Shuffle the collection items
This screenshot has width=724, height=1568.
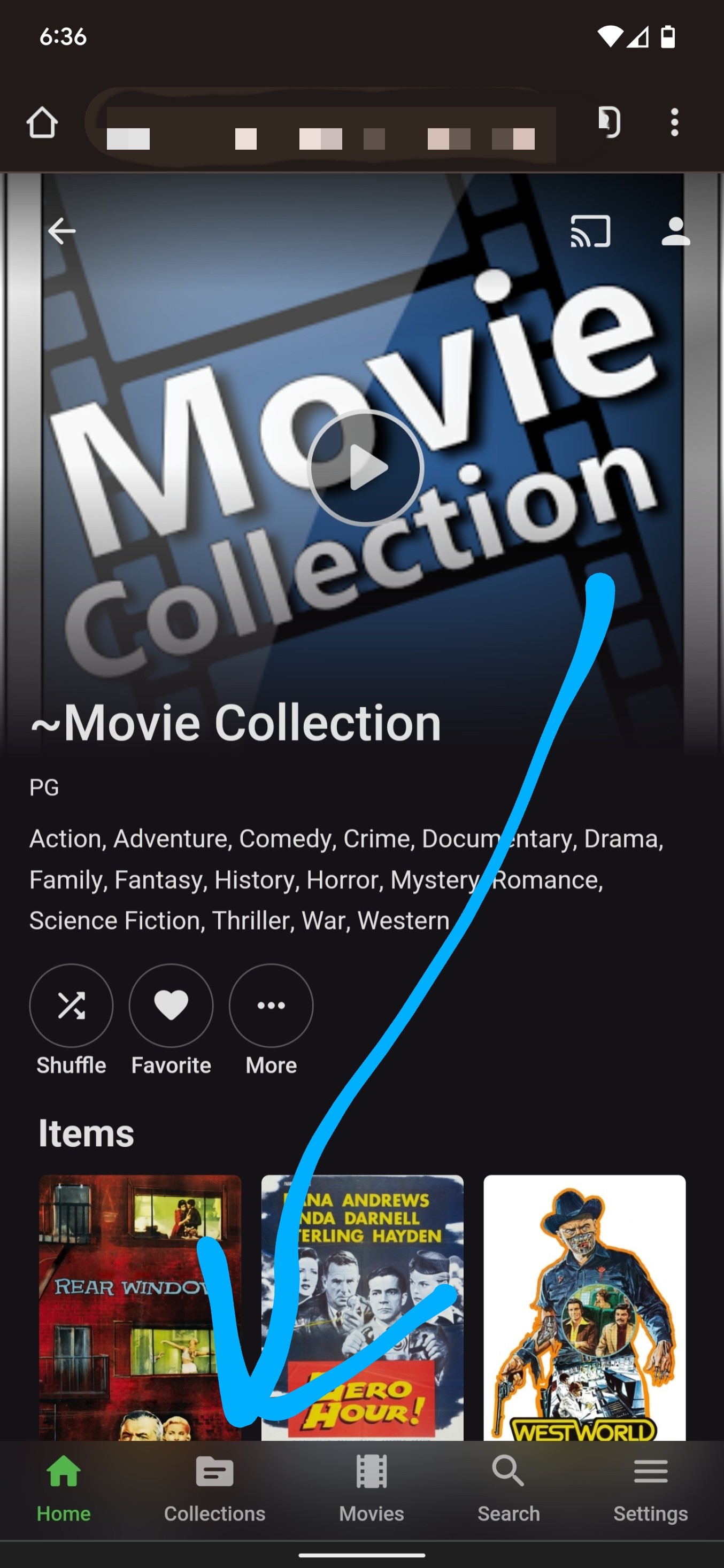71,1005
